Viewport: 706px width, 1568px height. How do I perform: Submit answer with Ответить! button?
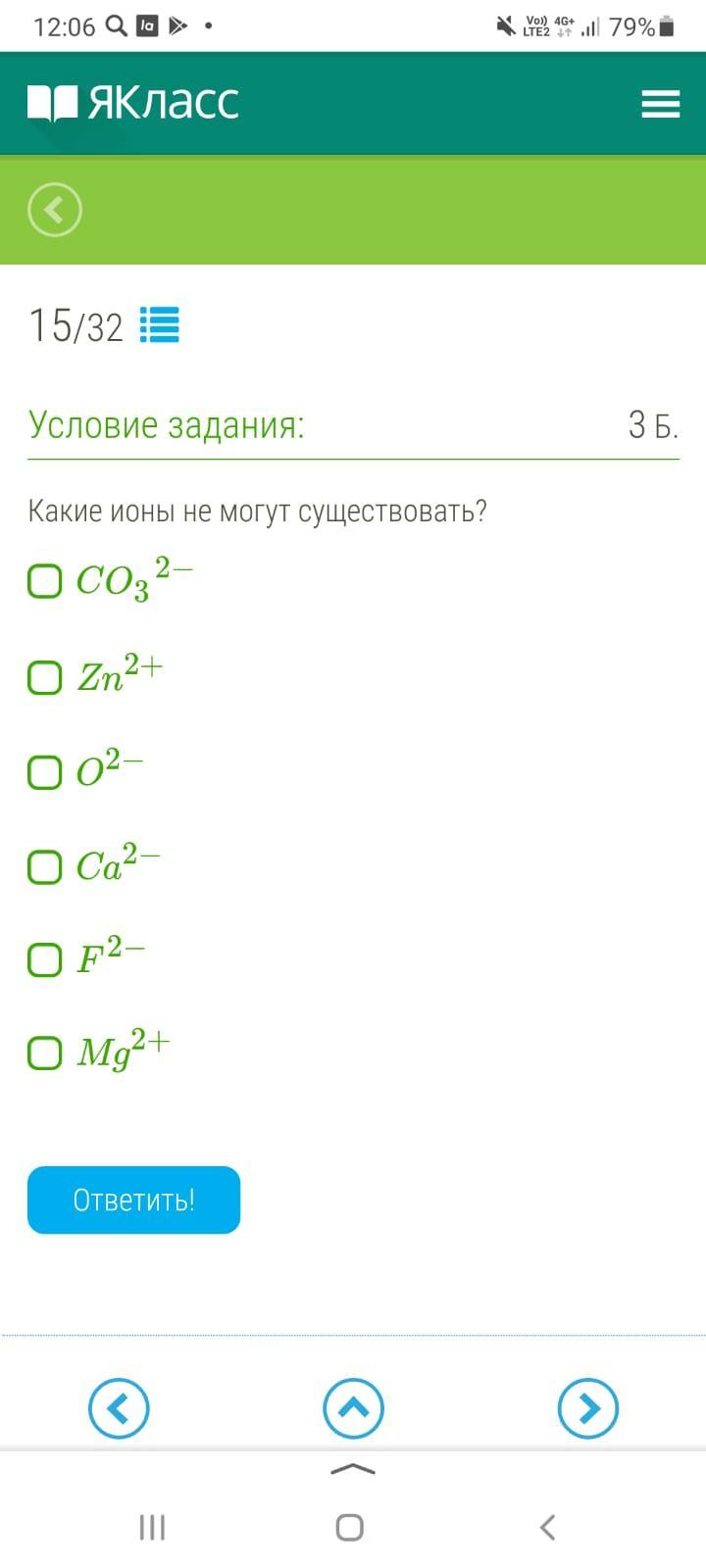133,1200
